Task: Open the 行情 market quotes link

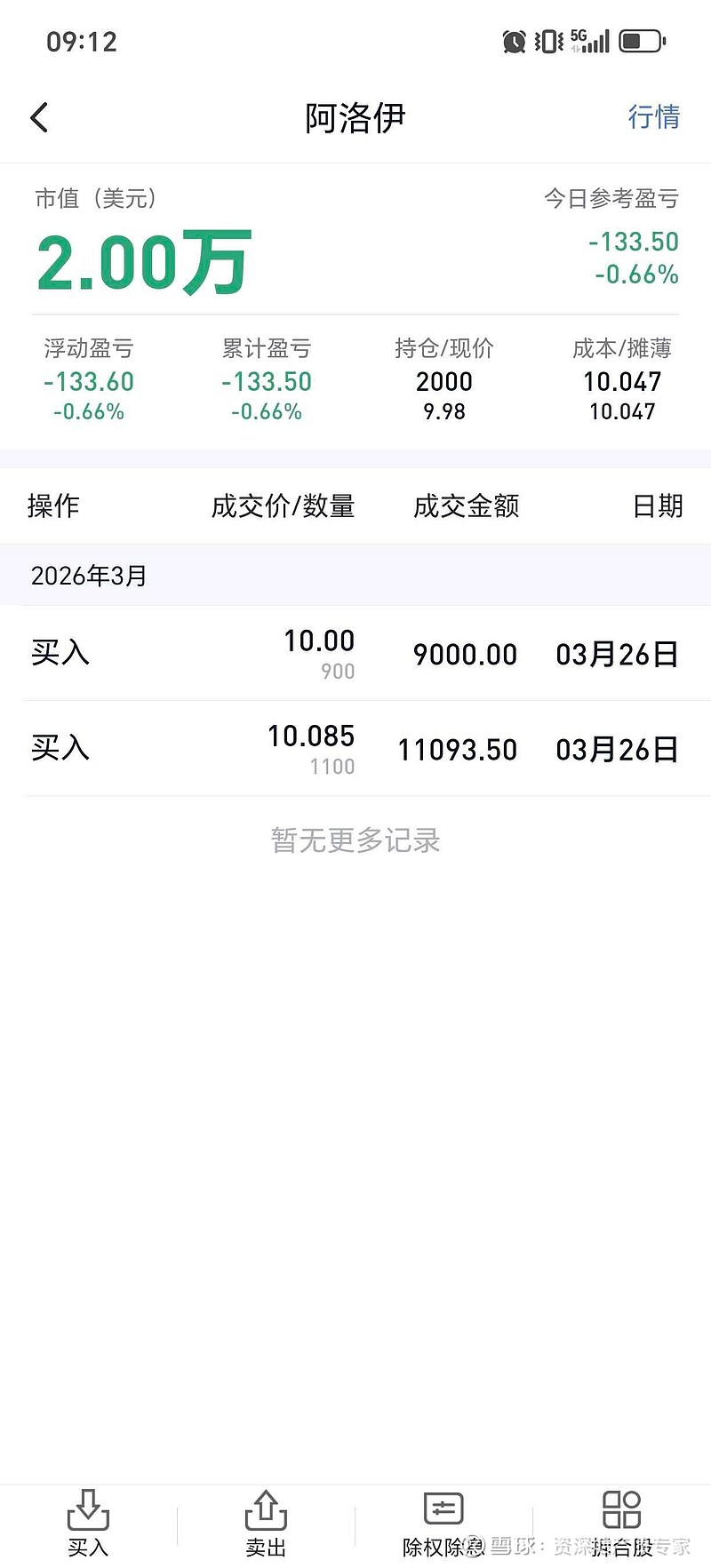Action: pyautogui.click(x=653, y=116)
